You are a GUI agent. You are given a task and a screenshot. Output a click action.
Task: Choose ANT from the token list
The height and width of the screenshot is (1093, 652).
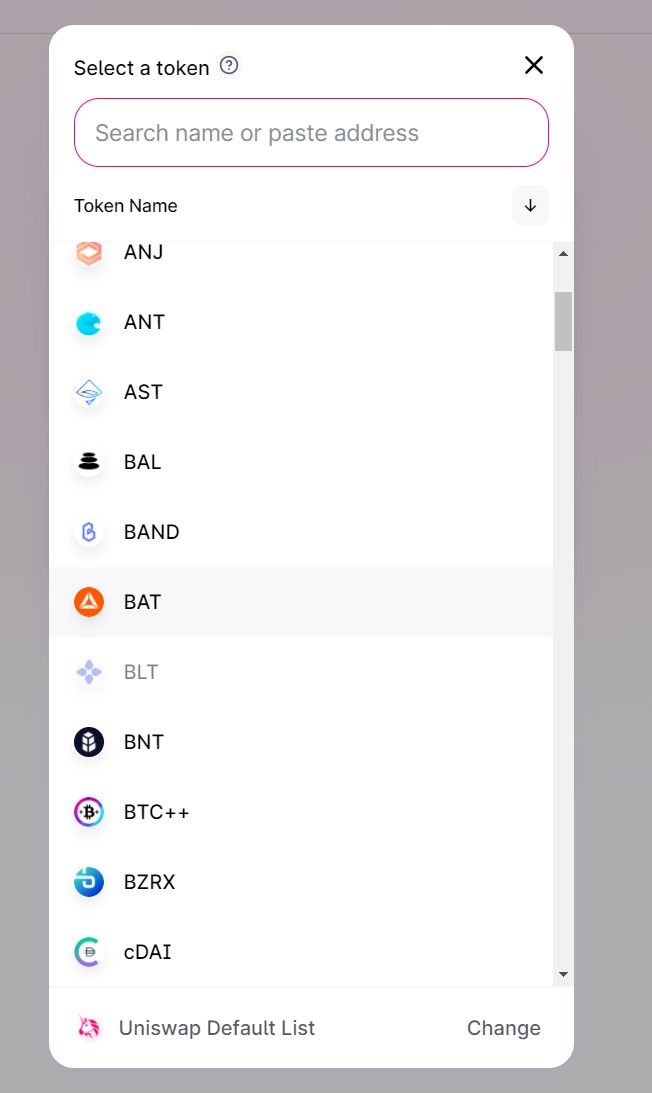point(144,322)
